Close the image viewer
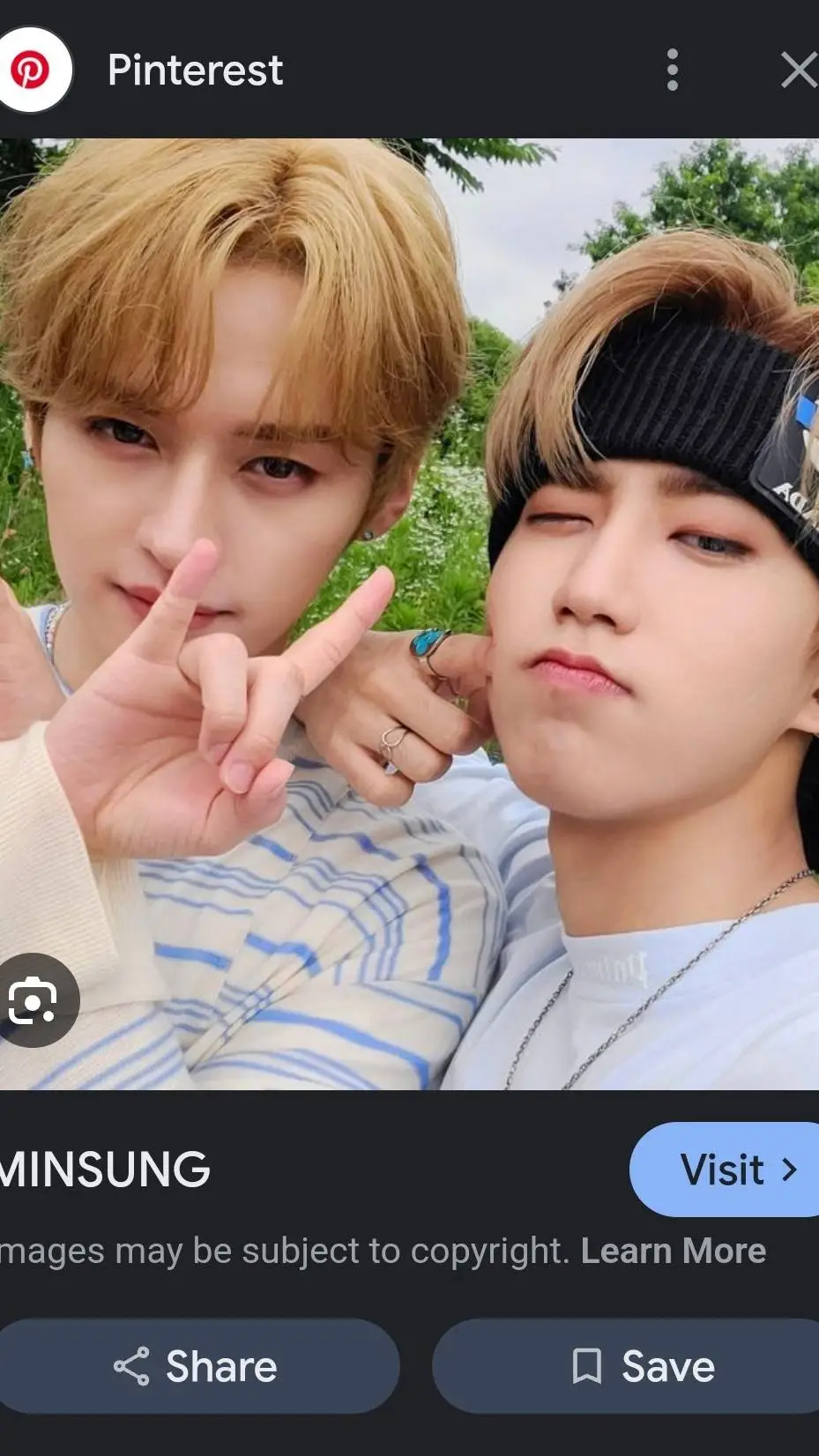This screenshot has height=1456, width=819. coord(798,70)
